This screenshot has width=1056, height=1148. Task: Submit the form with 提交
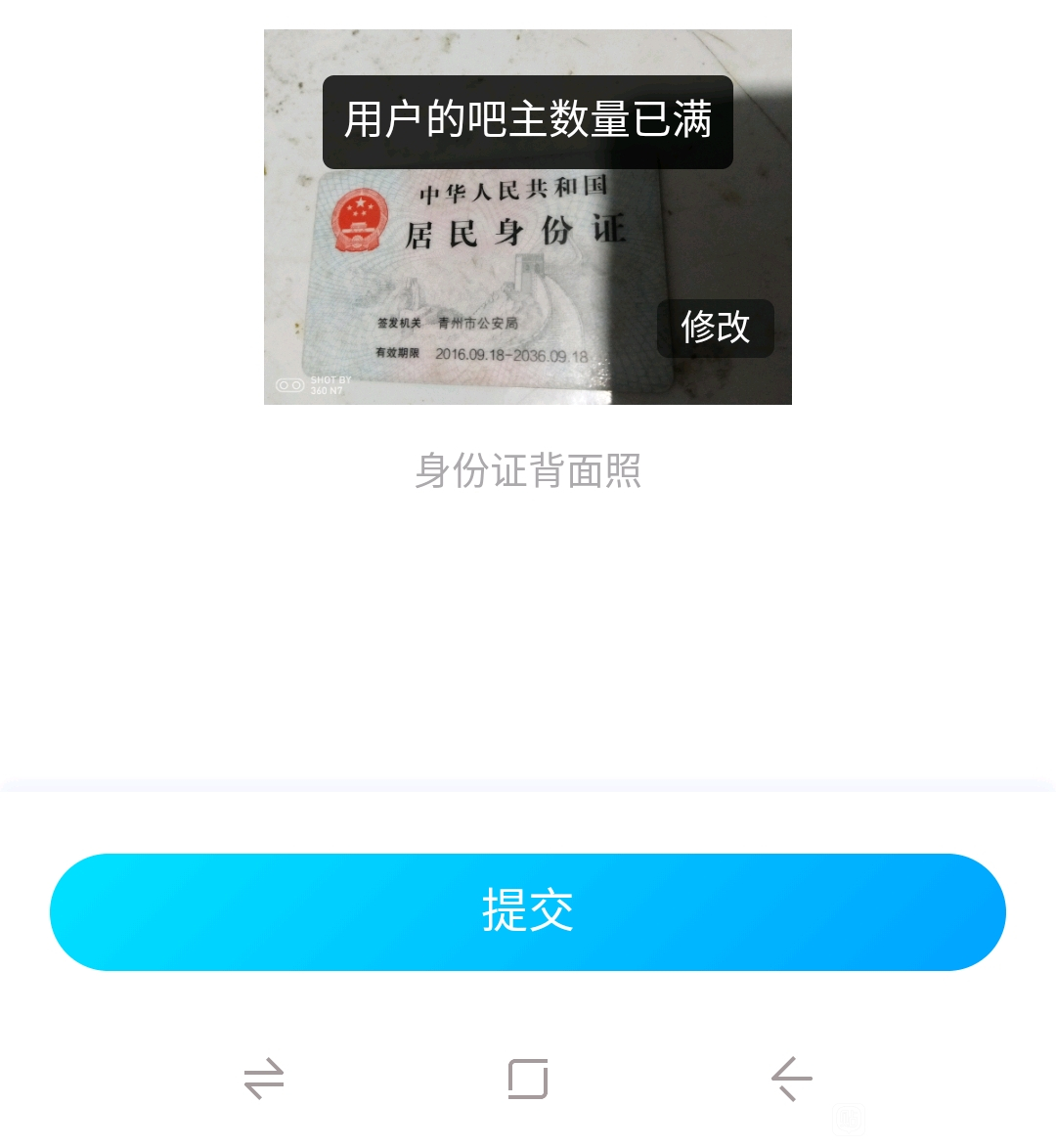[x=528, y=911]
